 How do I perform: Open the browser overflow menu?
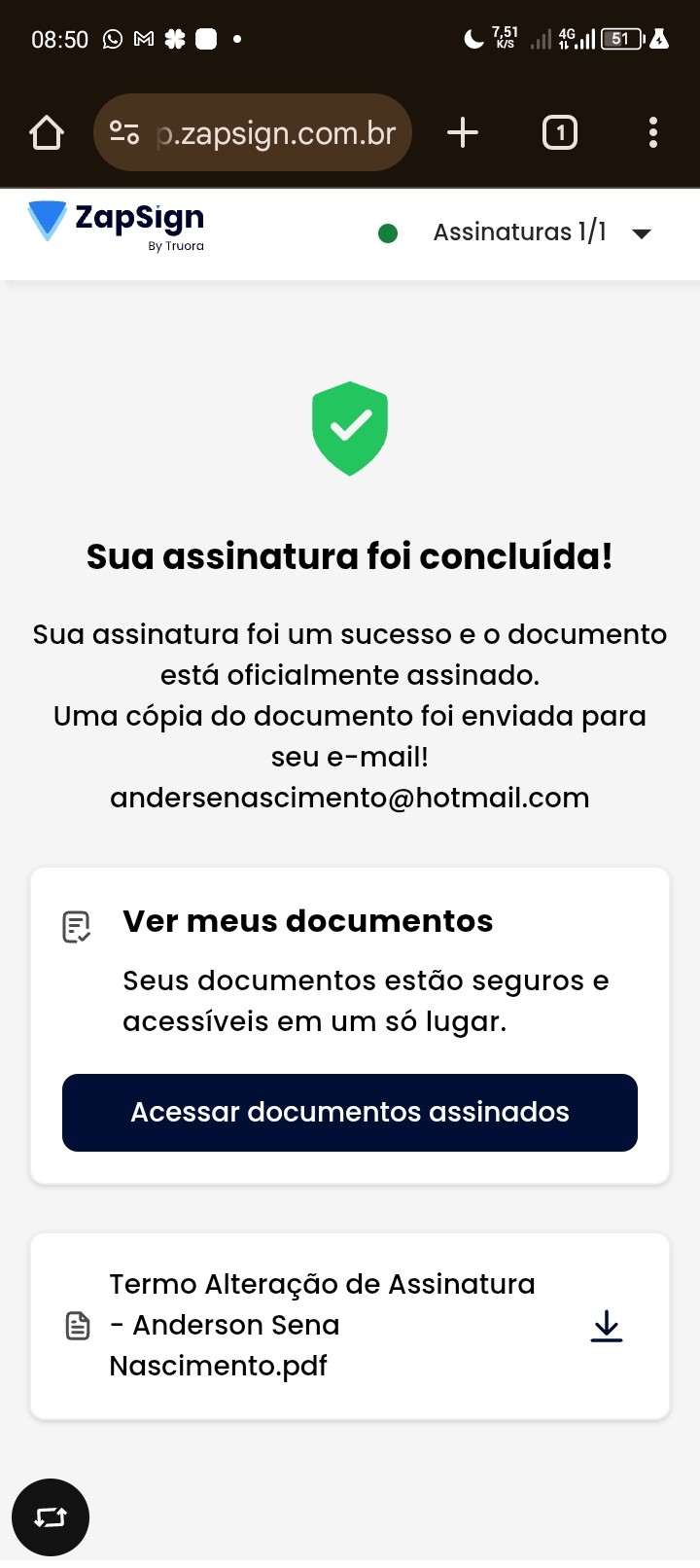pyautogui.click(x=652, y=132)
